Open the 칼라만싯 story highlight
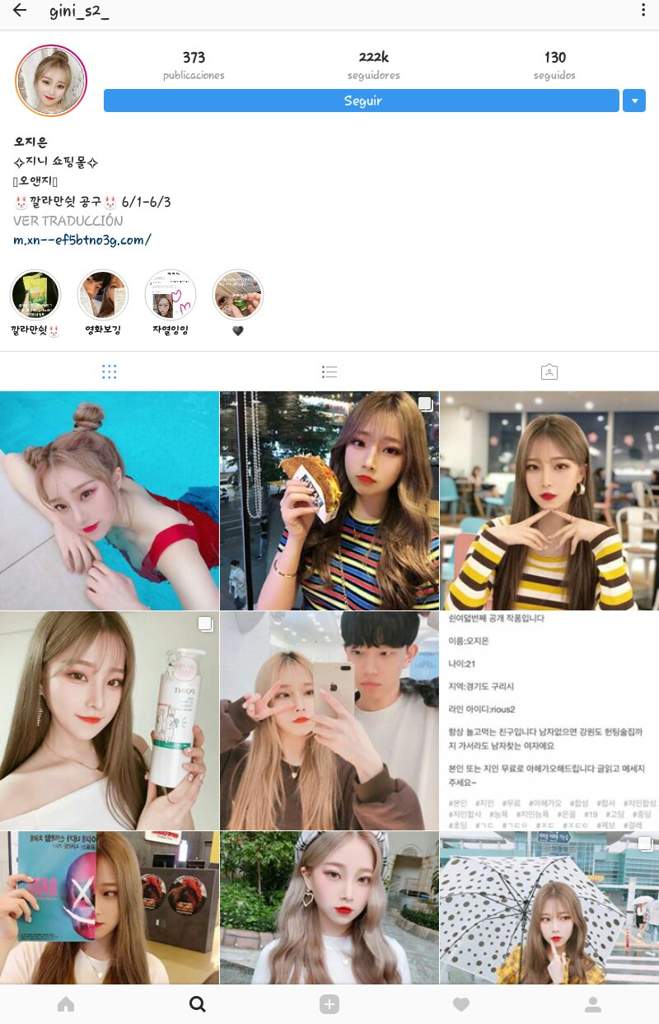The height and width of the screenshot is (1024, 659). pos(36,295)
